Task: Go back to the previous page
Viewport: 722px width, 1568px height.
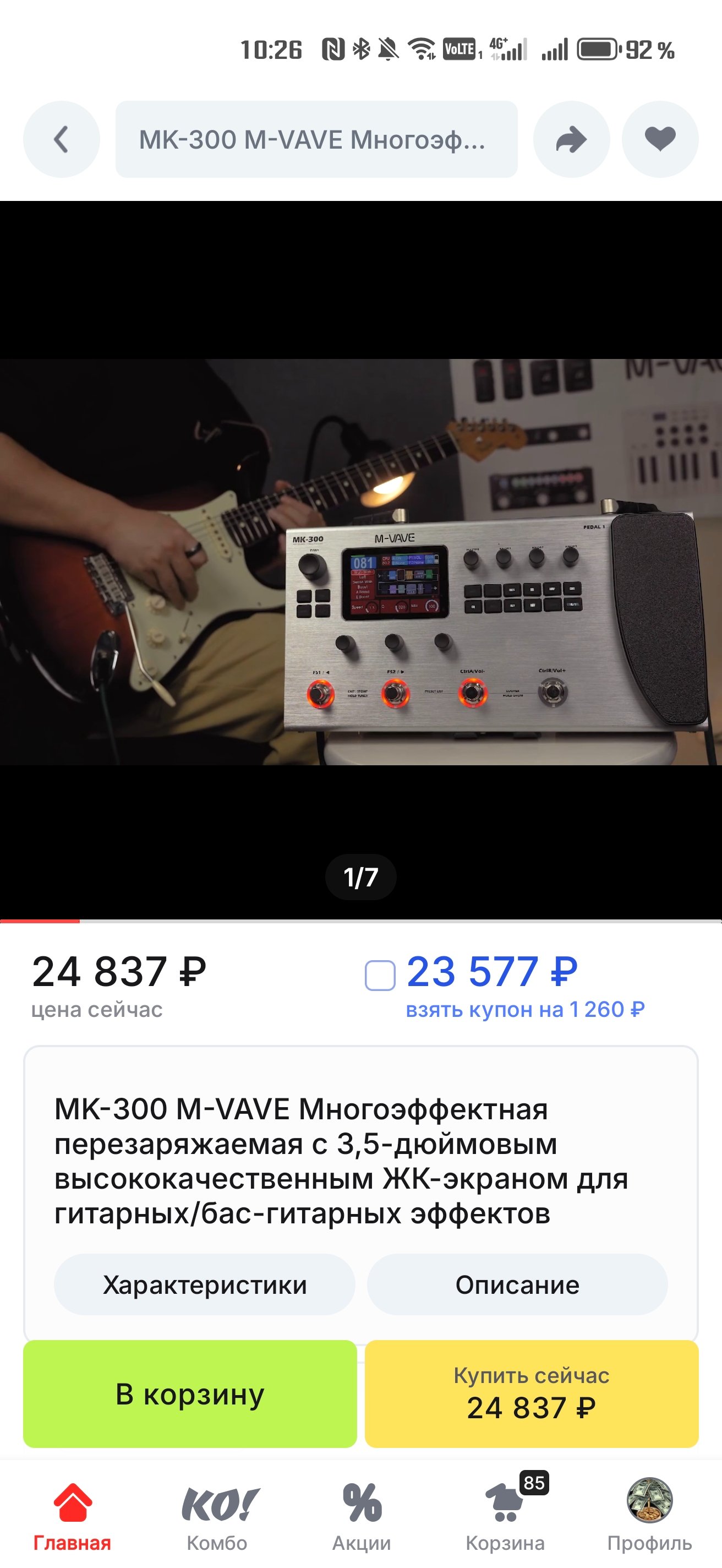Action: pos(61,139)
